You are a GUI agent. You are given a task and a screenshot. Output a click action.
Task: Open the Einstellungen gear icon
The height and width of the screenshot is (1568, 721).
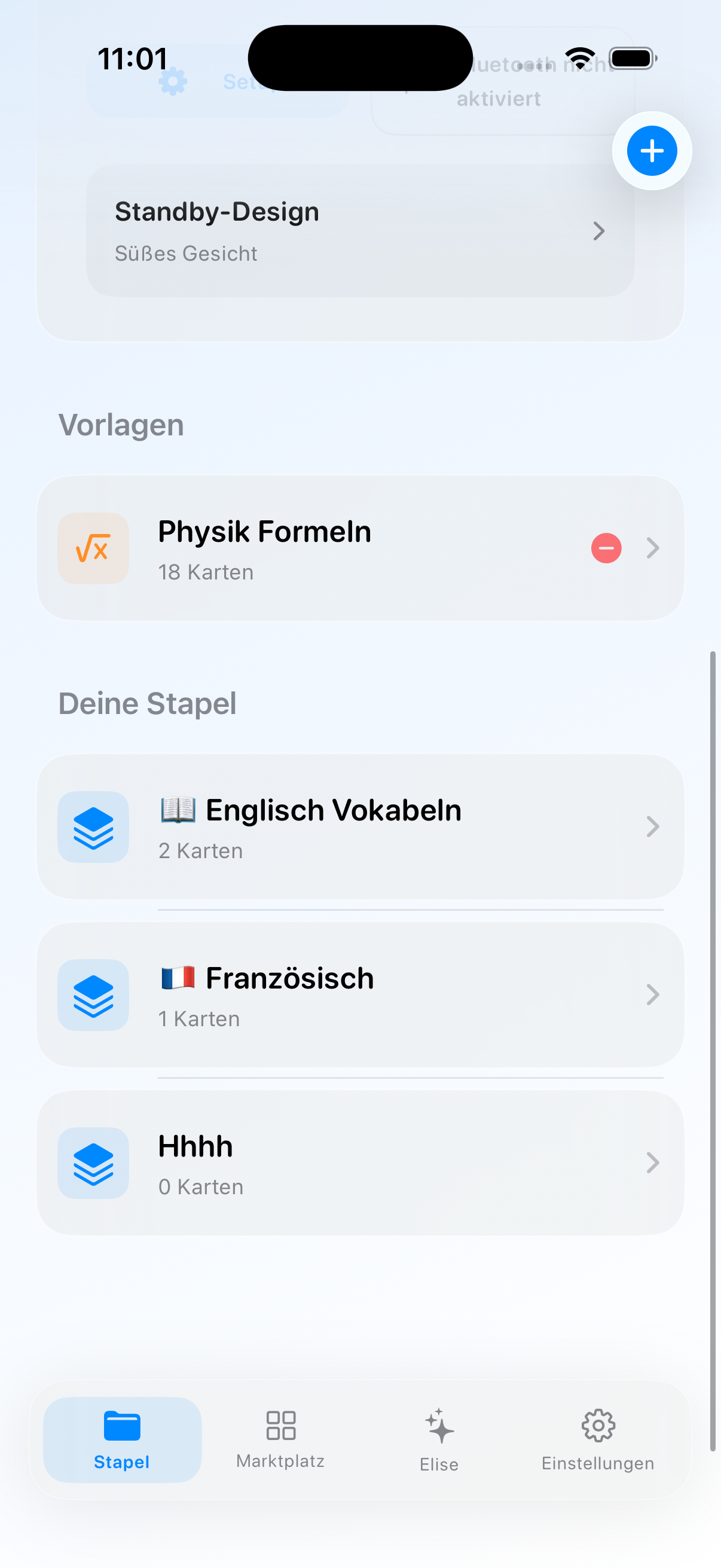point(598,1424)
